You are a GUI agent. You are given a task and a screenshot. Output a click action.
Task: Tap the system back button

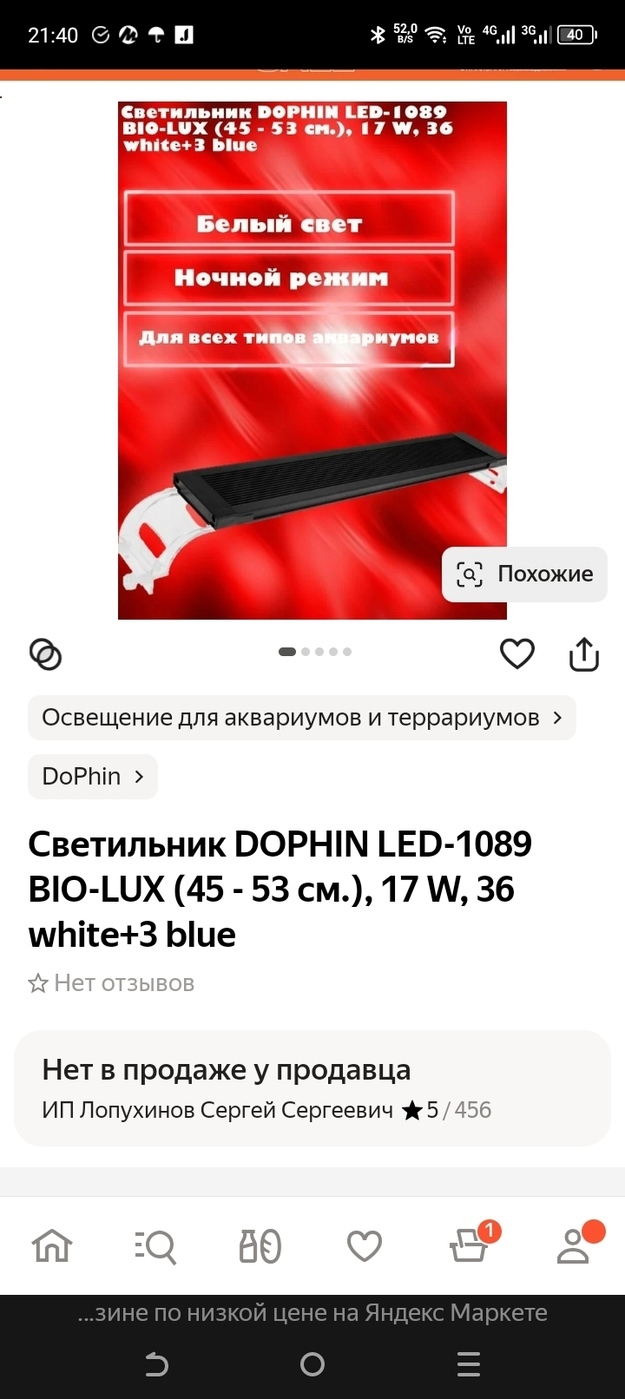tap(156, 1364)
